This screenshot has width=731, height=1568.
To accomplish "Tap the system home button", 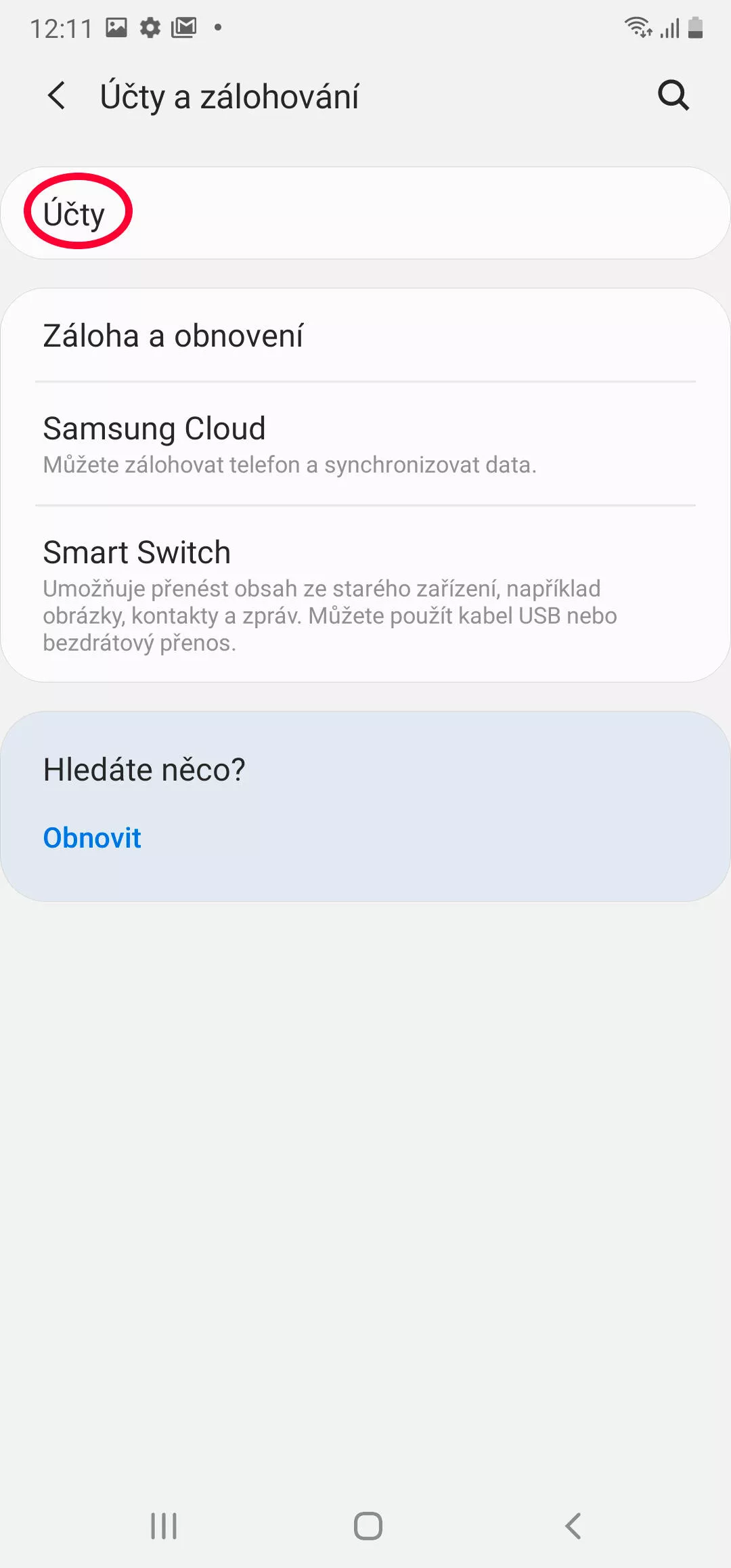I will click(x=368, y=1526).
